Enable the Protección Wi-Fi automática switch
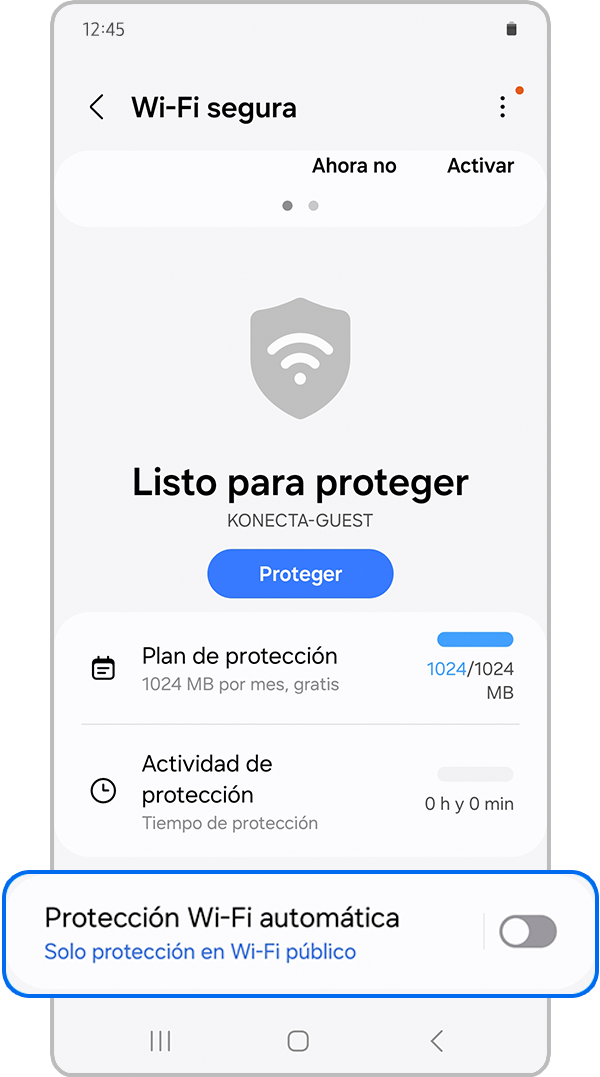The height and width of the screenshot is (1077, 600). click(x=528, y=932)
